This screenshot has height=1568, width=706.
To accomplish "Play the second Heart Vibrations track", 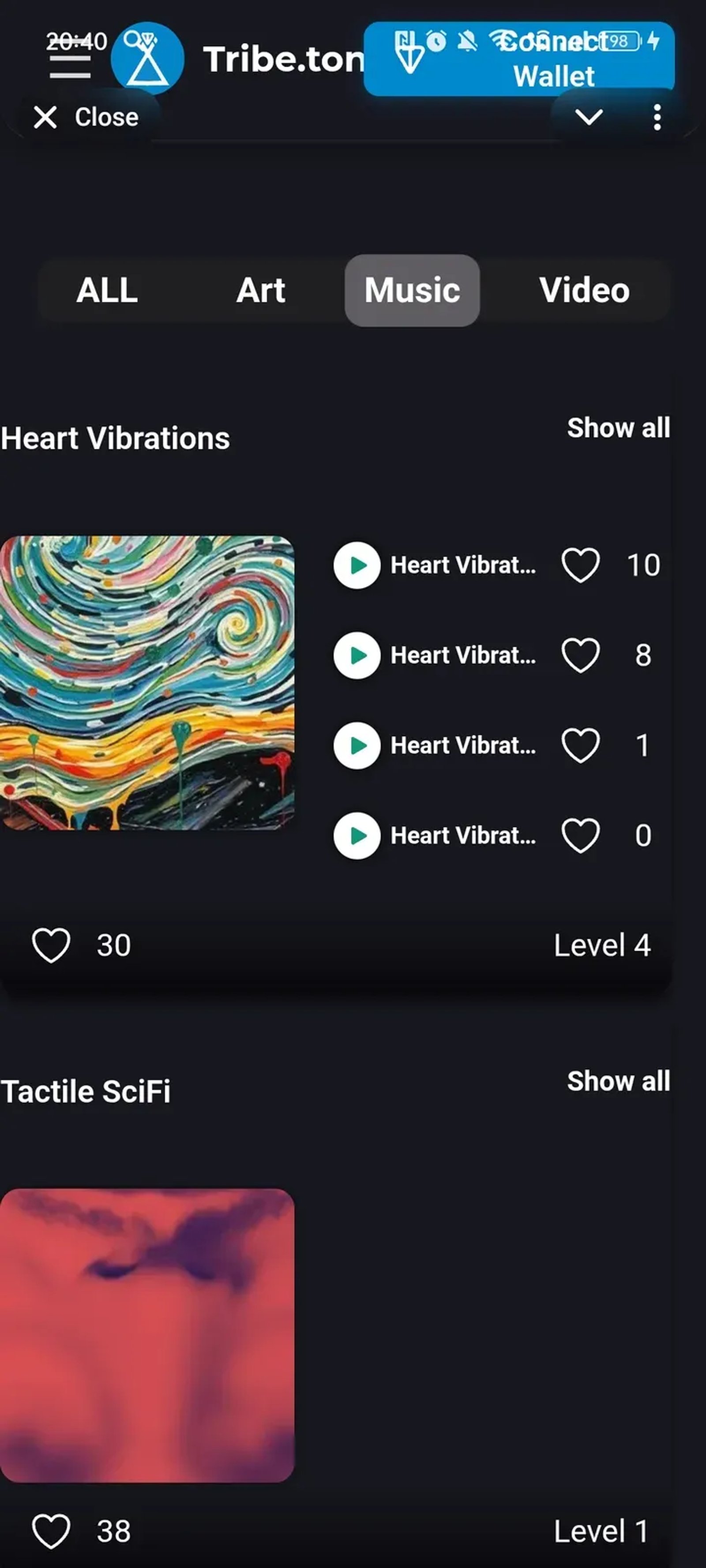I will (357, 656).
